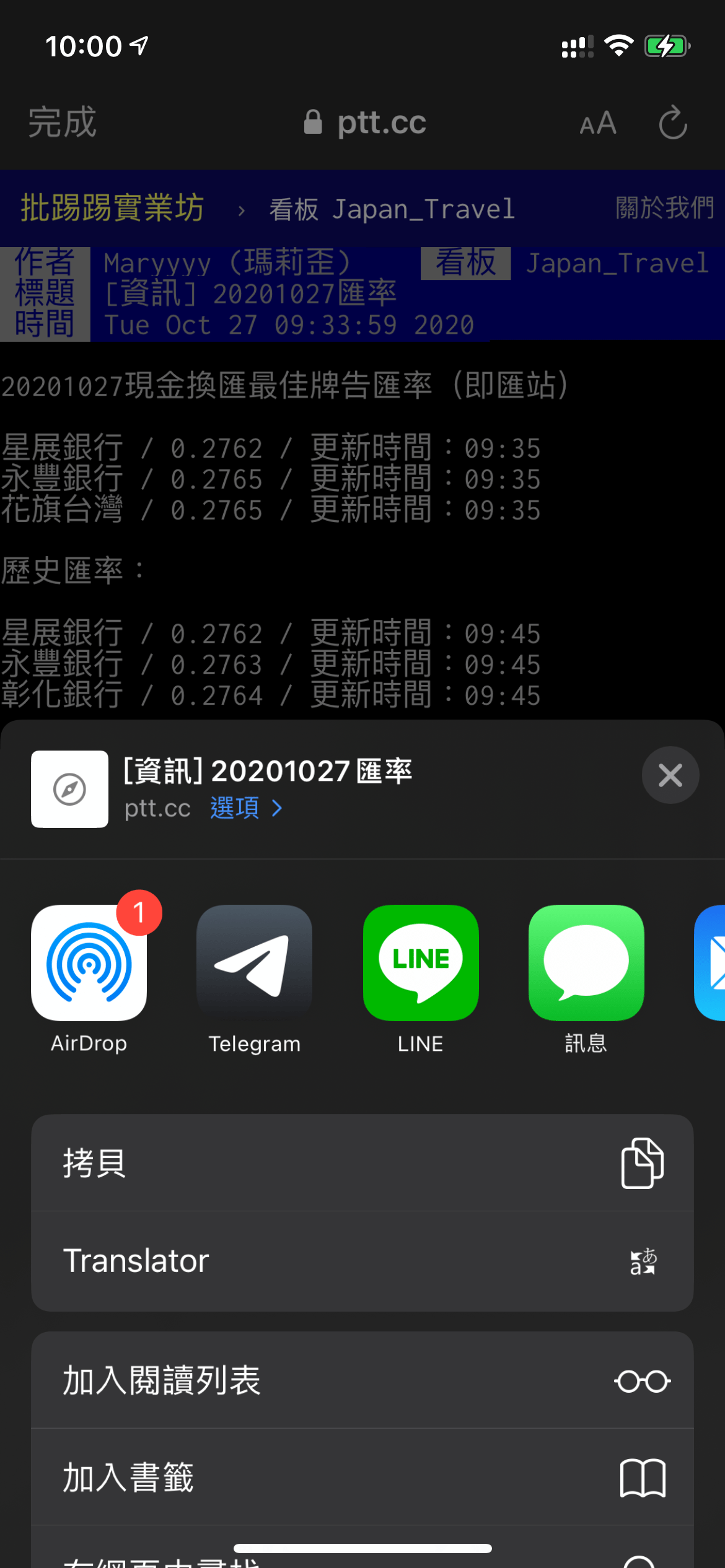This screenshot has height=1568, width=725.
Task: Go to the Japan_Travel board in breadcrumb
Action: click(x=392, y=209)
